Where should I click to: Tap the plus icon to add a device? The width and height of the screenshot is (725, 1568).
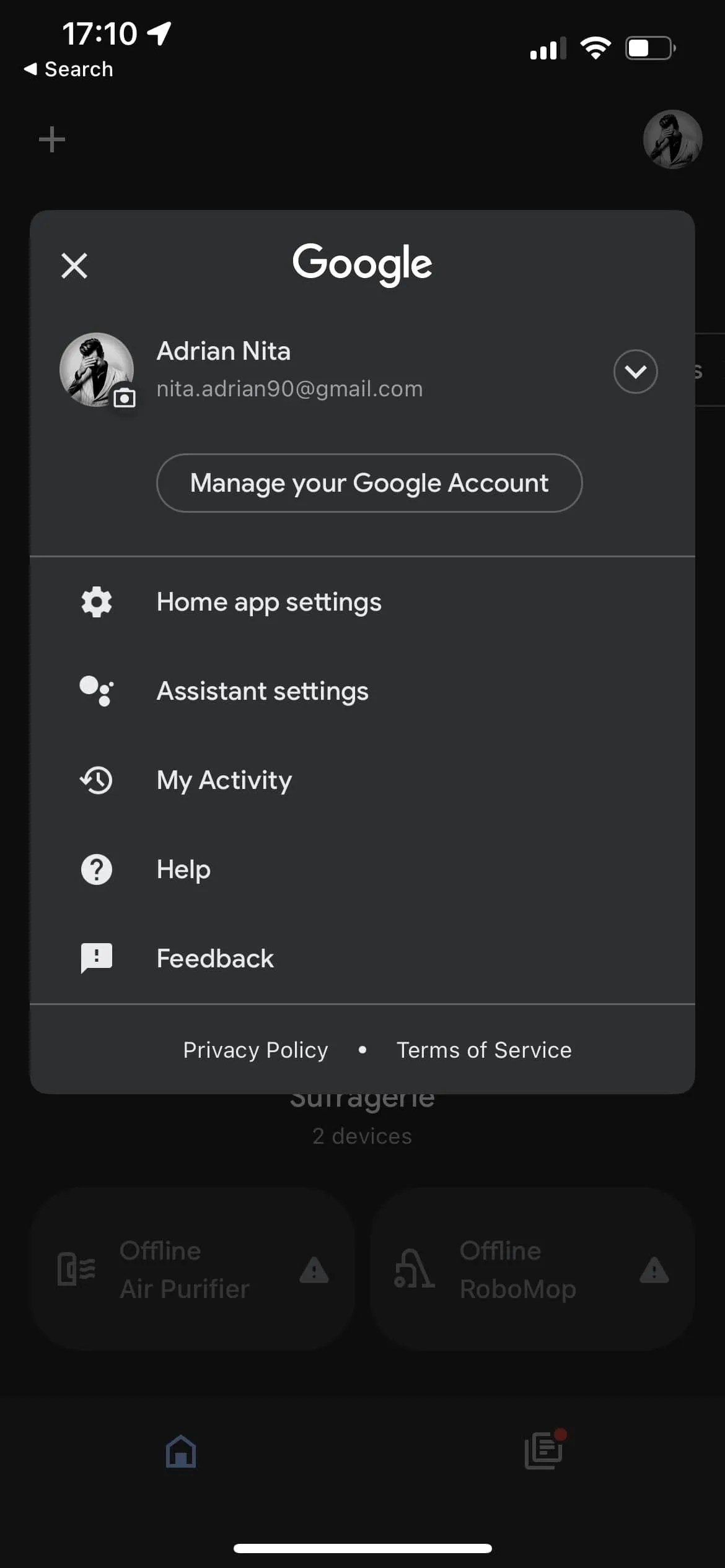click(x=52, y=138)
